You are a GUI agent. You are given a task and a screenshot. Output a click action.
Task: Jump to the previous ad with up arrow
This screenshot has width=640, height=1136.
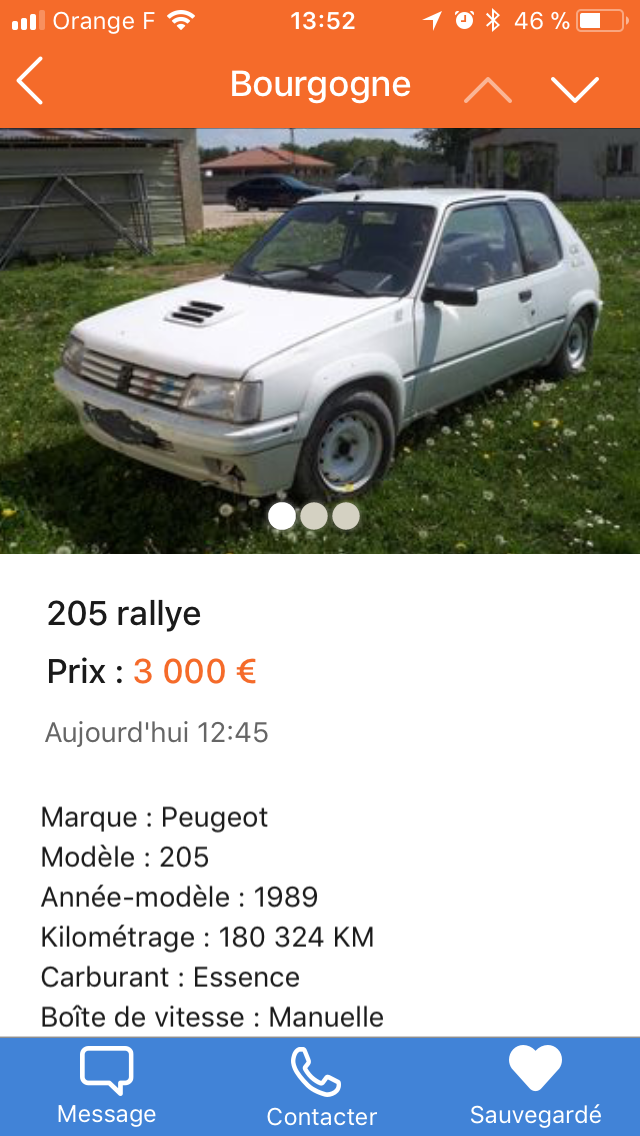488,90
